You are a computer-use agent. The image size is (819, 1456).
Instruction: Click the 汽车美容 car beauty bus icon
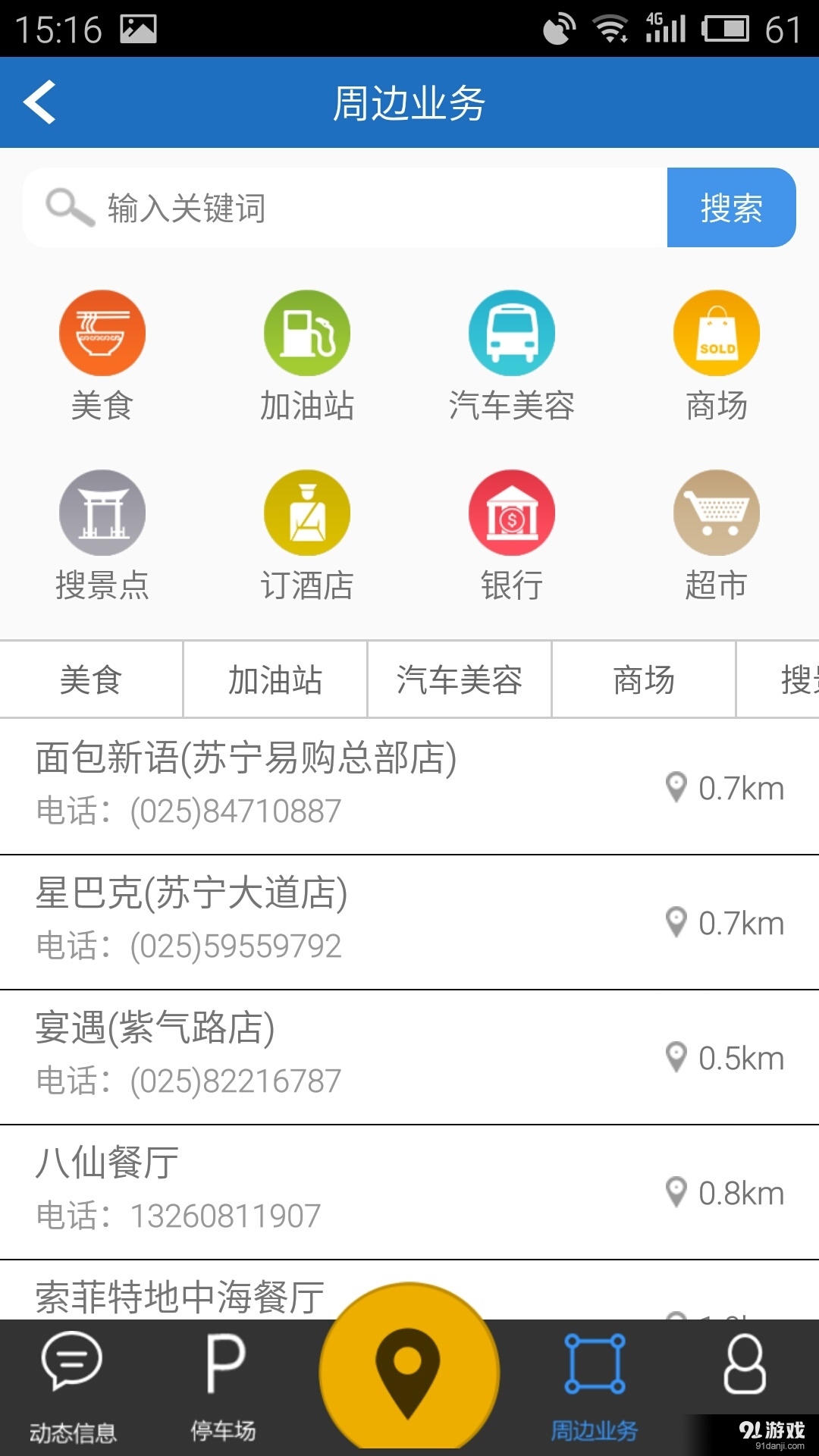(x=510, y=333)
